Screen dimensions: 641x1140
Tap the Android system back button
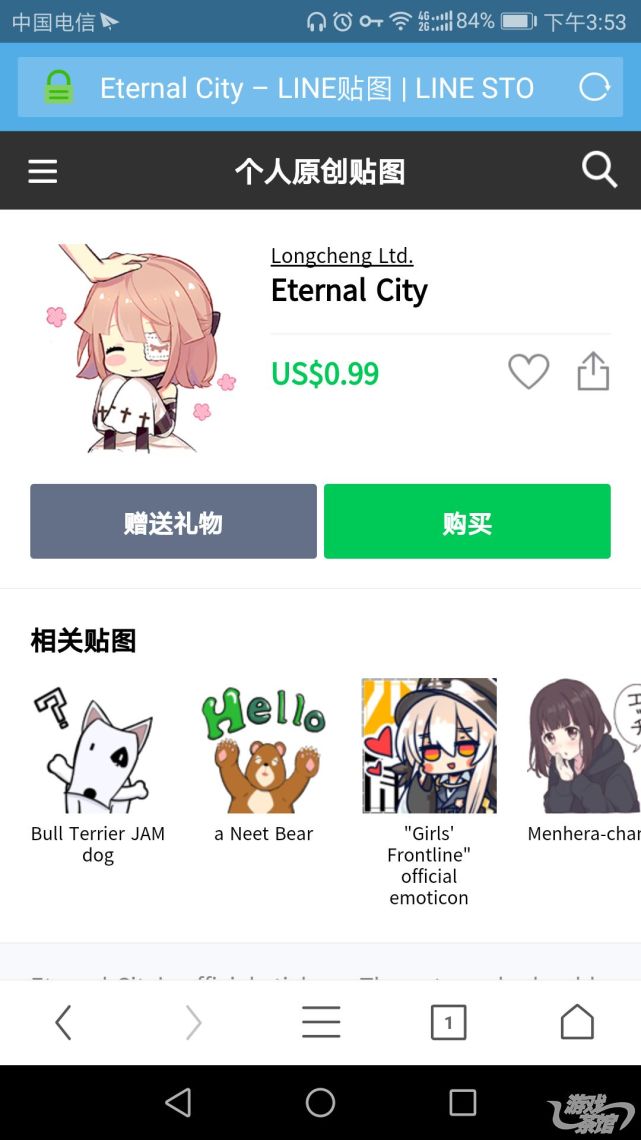click(178, 1102)
